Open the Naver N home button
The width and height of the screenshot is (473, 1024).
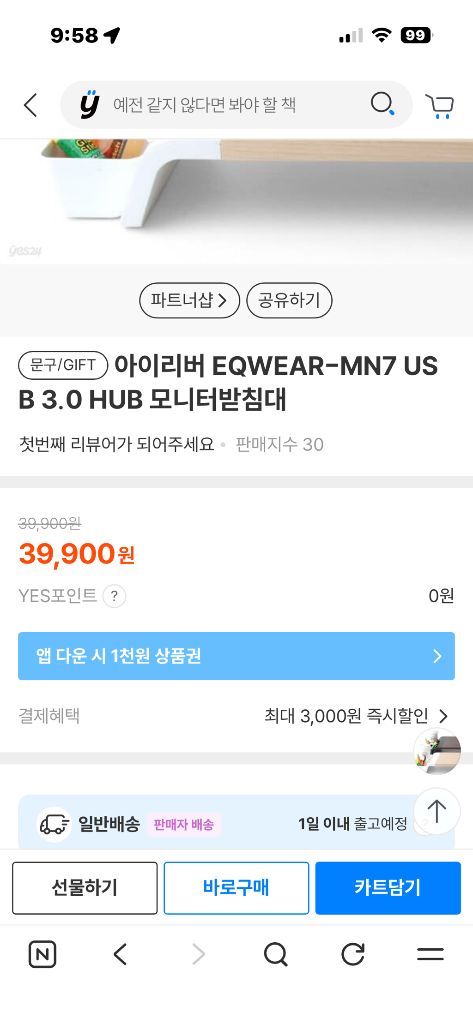tap(42, 955)
